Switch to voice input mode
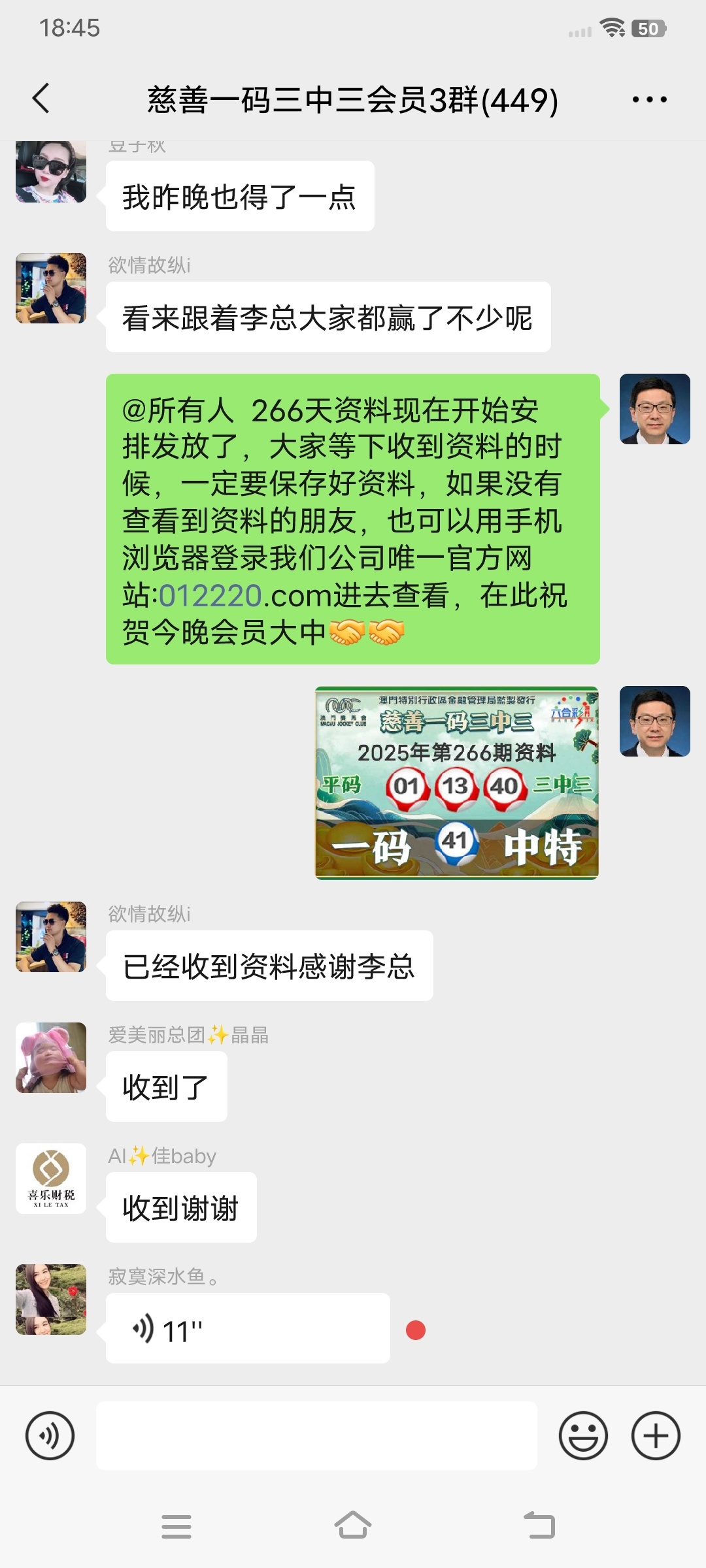This screenshot has width=706, height=1568. (x=50, y=1435)
